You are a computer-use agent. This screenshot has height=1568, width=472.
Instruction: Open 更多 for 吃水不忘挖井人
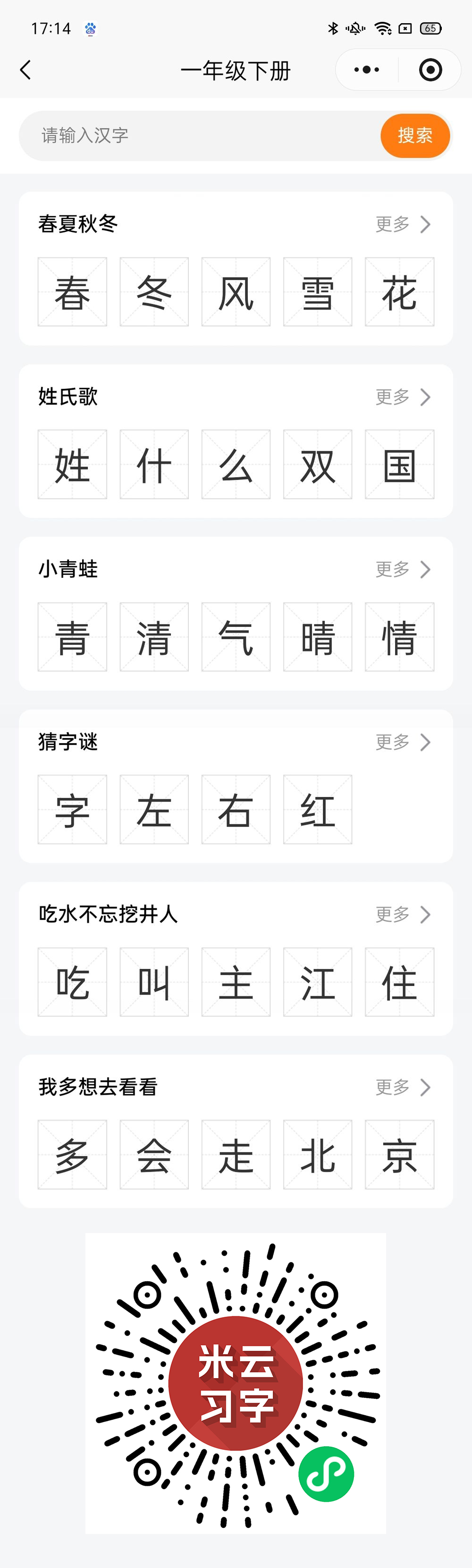point(403,914)
